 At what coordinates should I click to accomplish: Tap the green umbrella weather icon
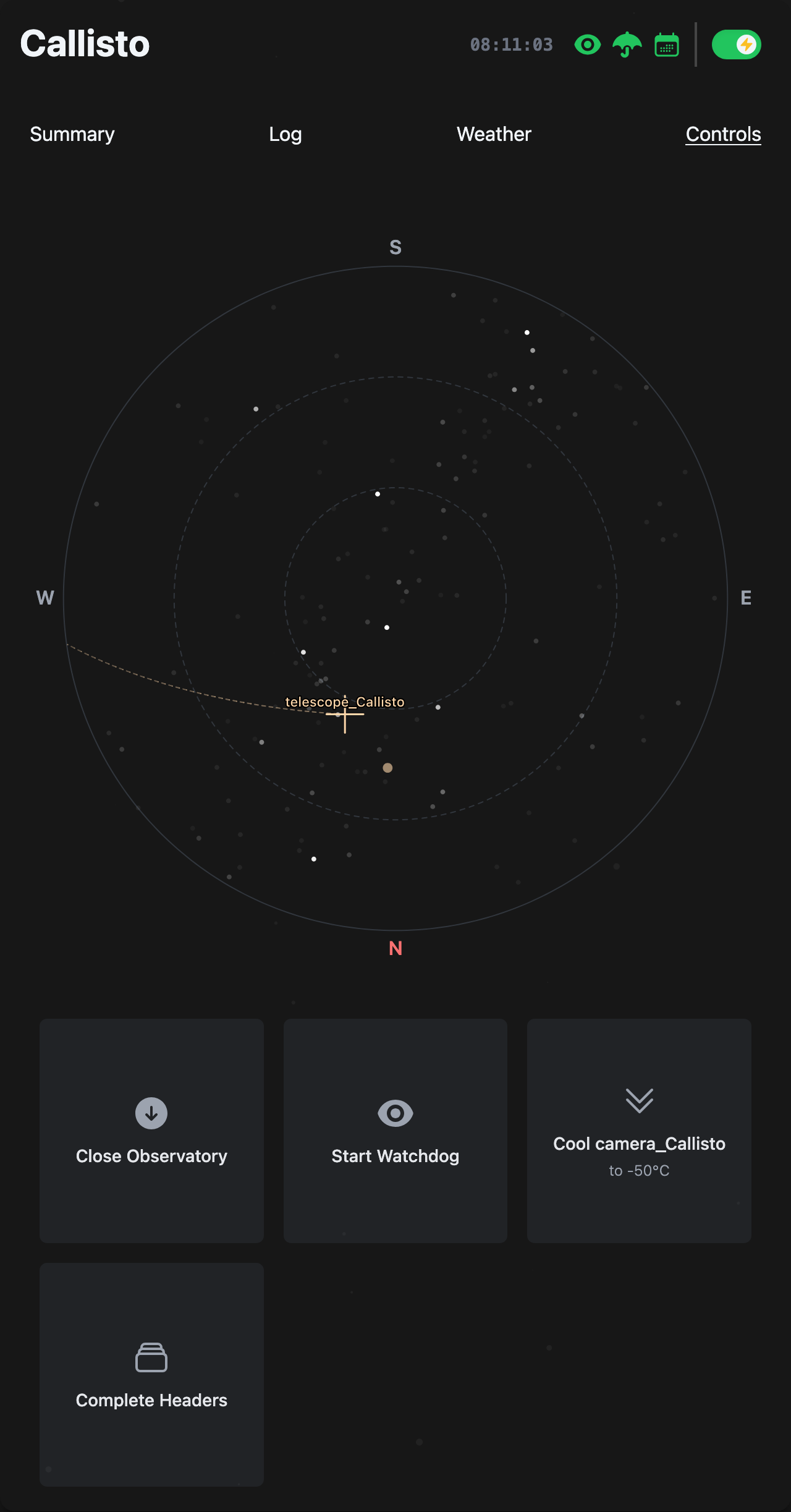(627, 45)
